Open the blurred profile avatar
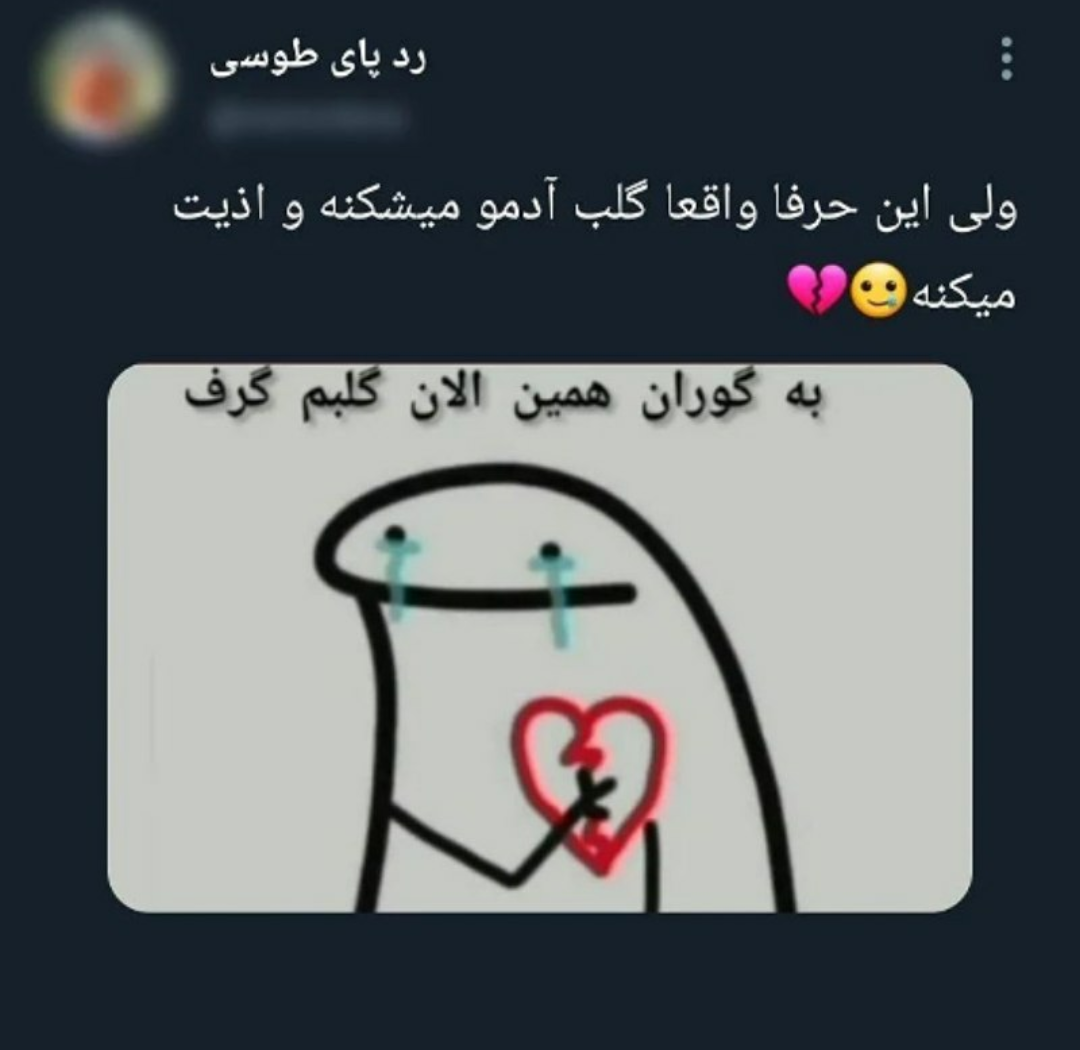Image resolution: width=1080 pixels, height=1050 pixels. (x=104, y=79)
